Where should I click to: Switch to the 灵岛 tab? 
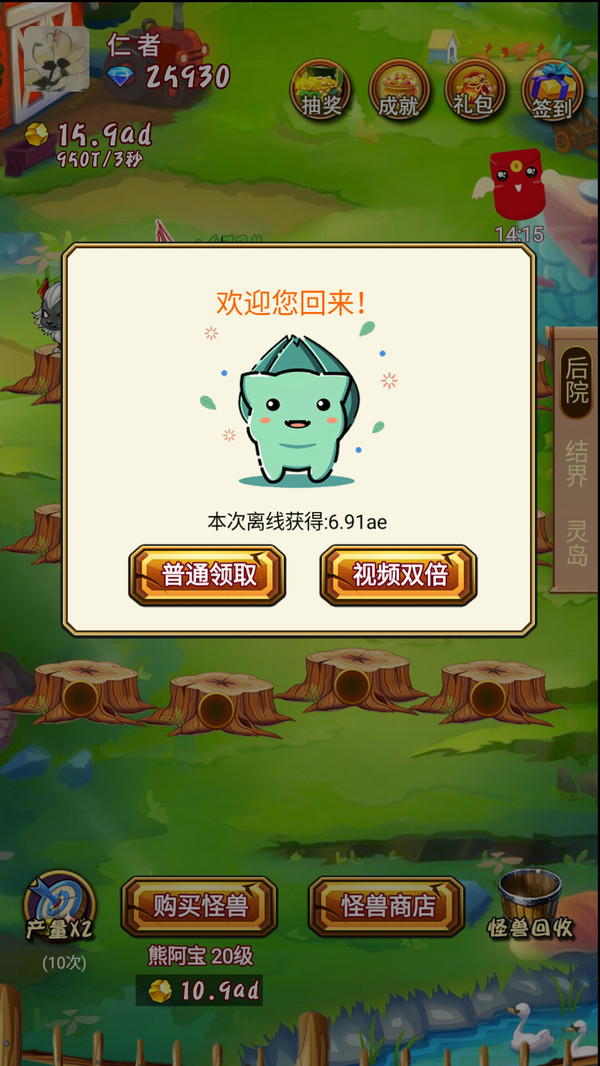pyautogui.click(x=576, y=543)
